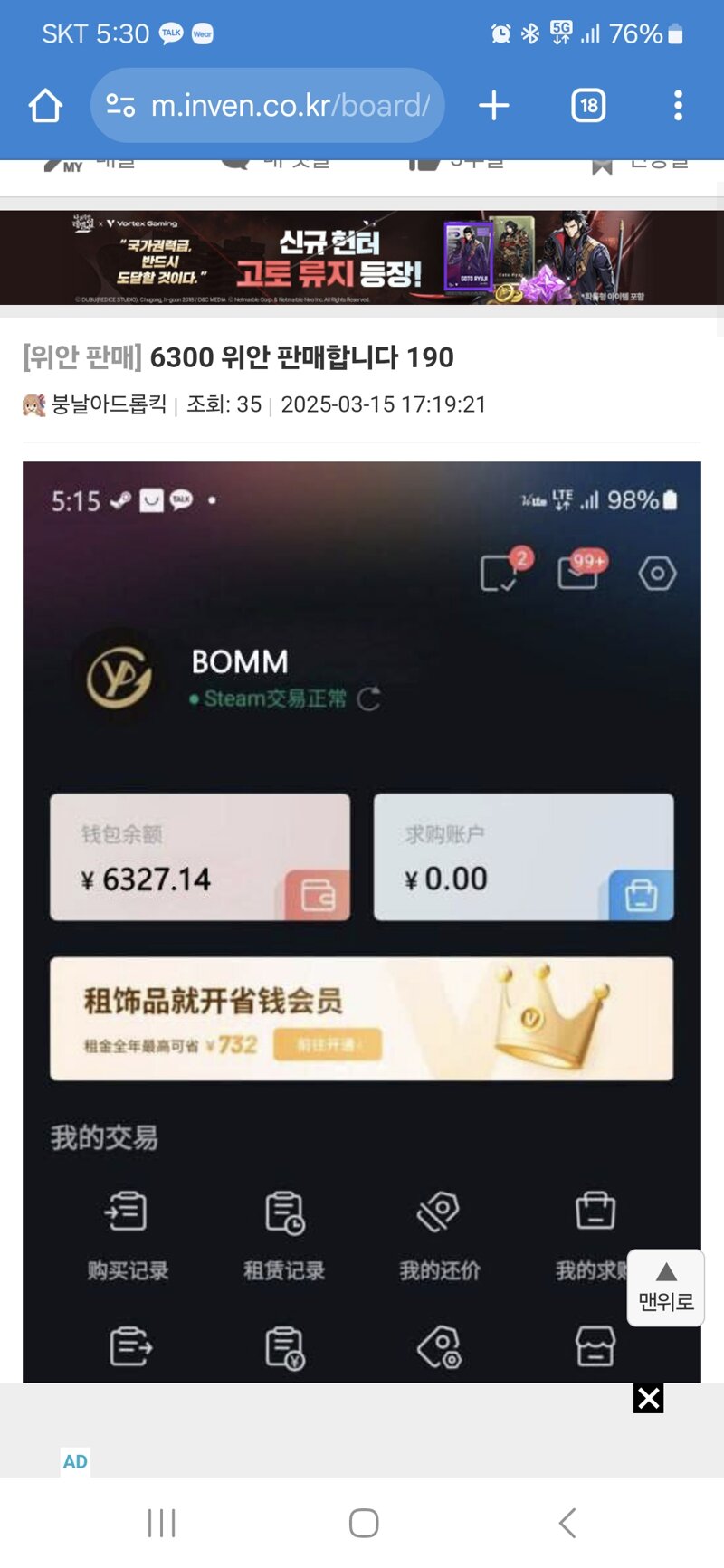Viewport: 724px width, 1568px height.
Task: Tap the m.inven.co.kr address bar
Action: click(x=268, y=106)
